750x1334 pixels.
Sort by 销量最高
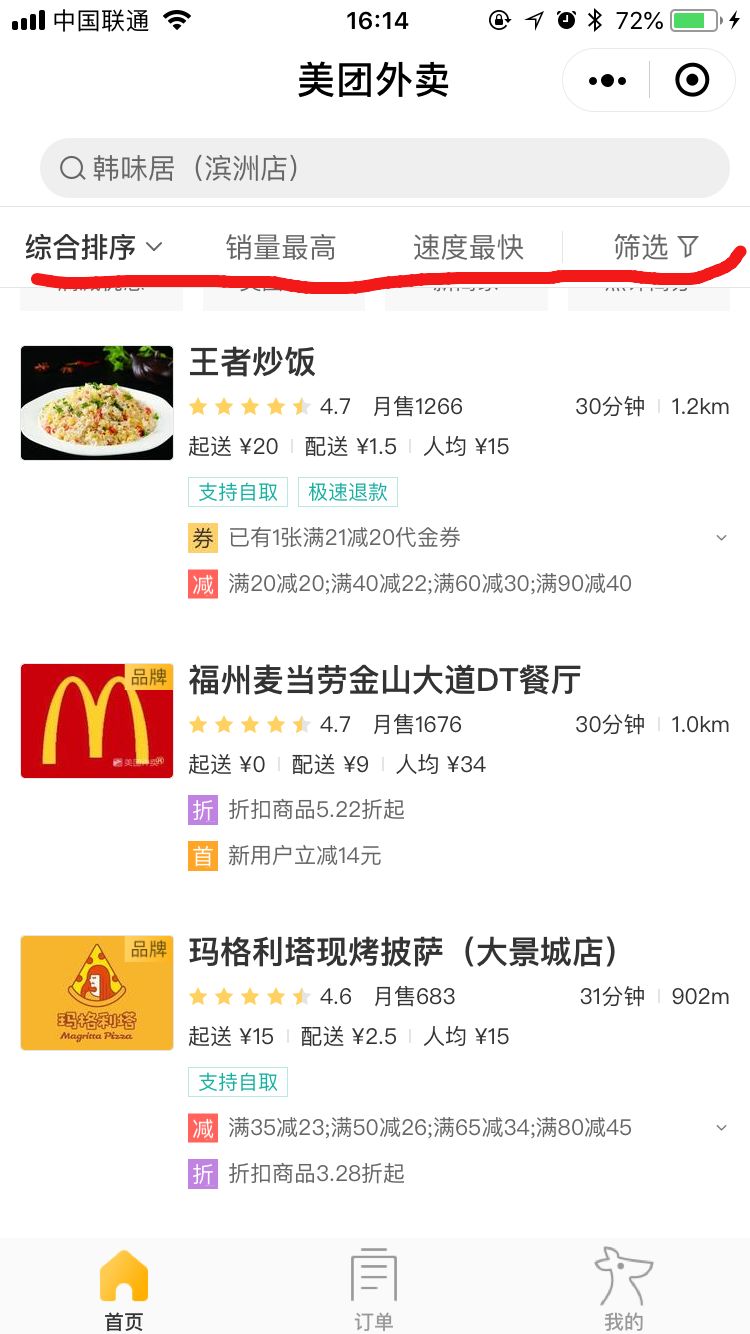[281, 247]
